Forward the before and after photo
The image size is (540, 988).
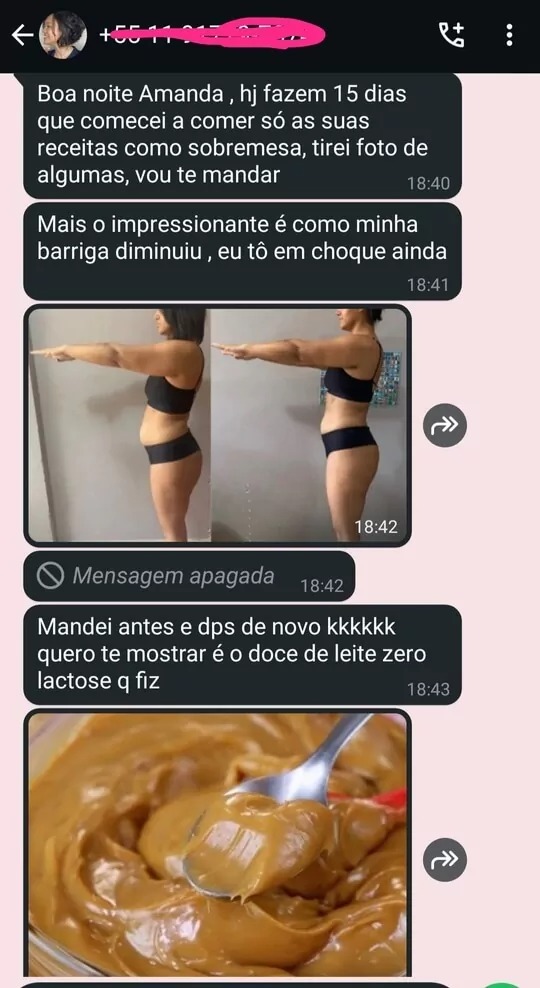(445, 425)
